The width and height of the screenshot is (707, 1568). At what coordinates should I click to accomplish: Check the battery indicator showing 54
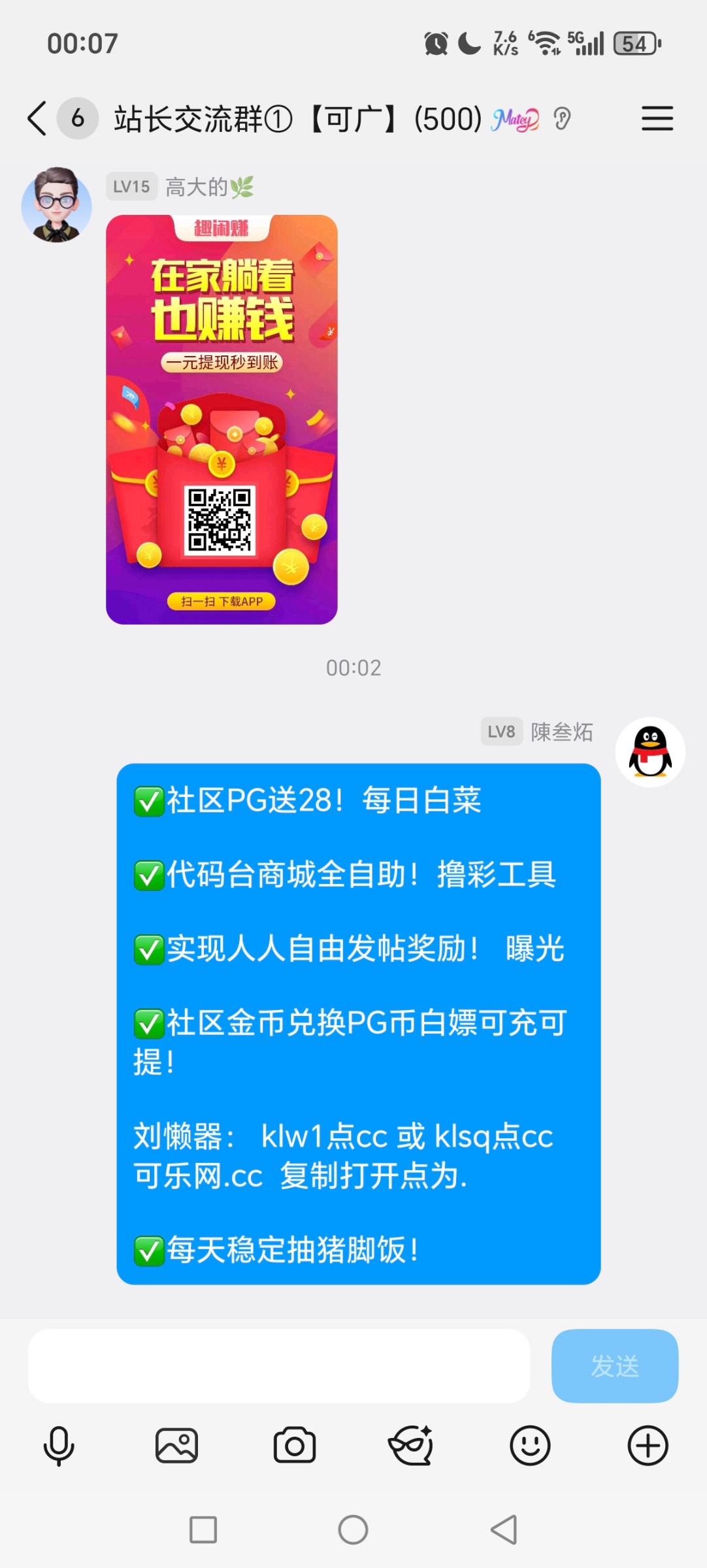click(x=635, y=43)
